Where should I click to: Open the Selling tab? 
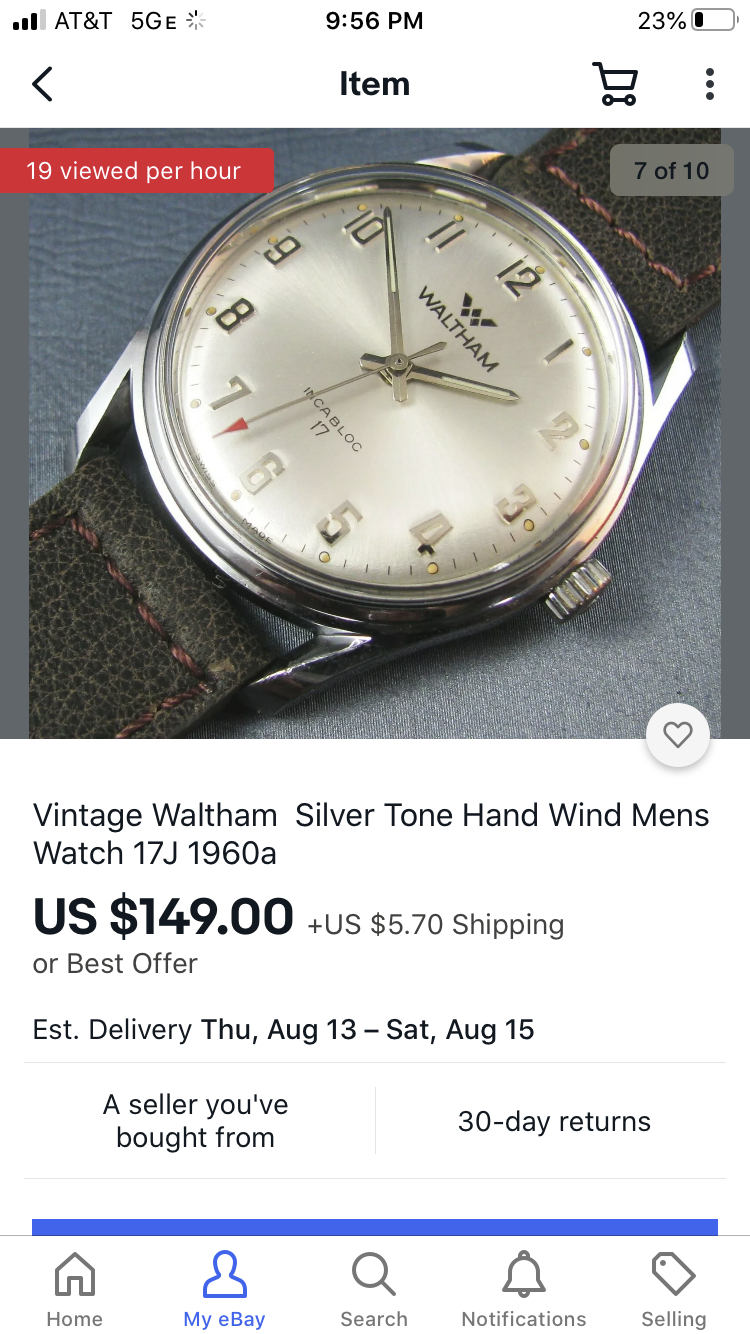[x=673, y=1290]
